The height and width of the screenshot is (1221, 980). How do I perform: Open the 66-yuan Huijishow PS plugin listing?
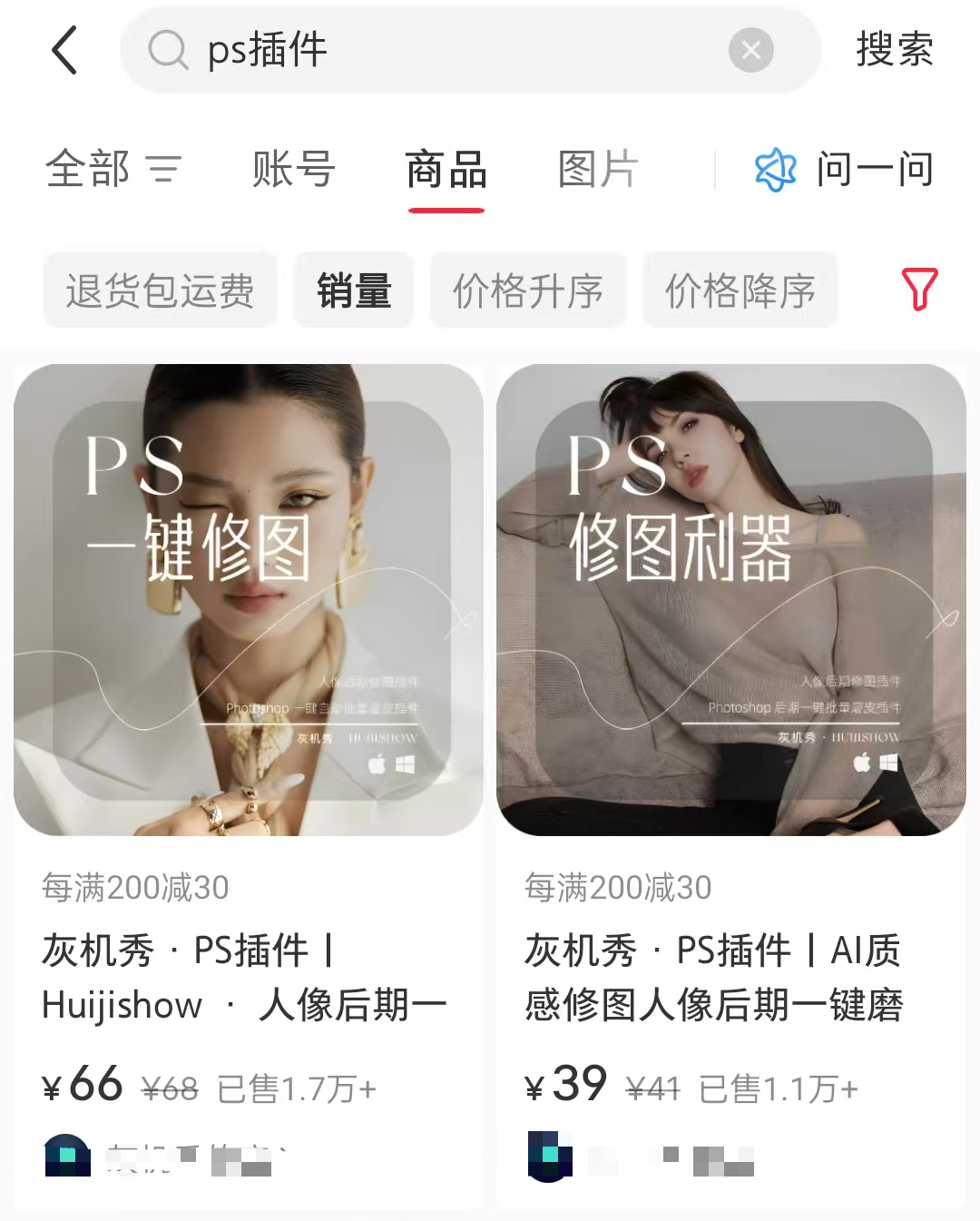coord(249,601)
